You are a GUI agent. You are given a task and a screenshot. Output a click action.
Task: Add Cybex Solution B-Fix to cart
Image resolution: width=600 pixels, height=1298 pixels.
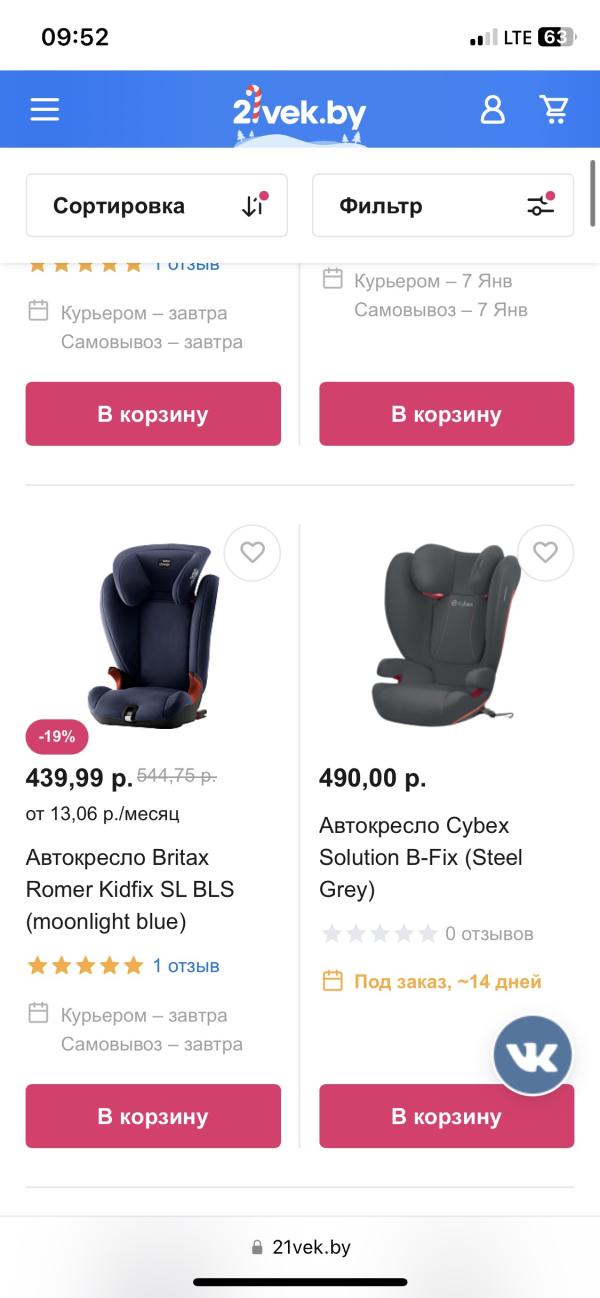(446, 1116)
